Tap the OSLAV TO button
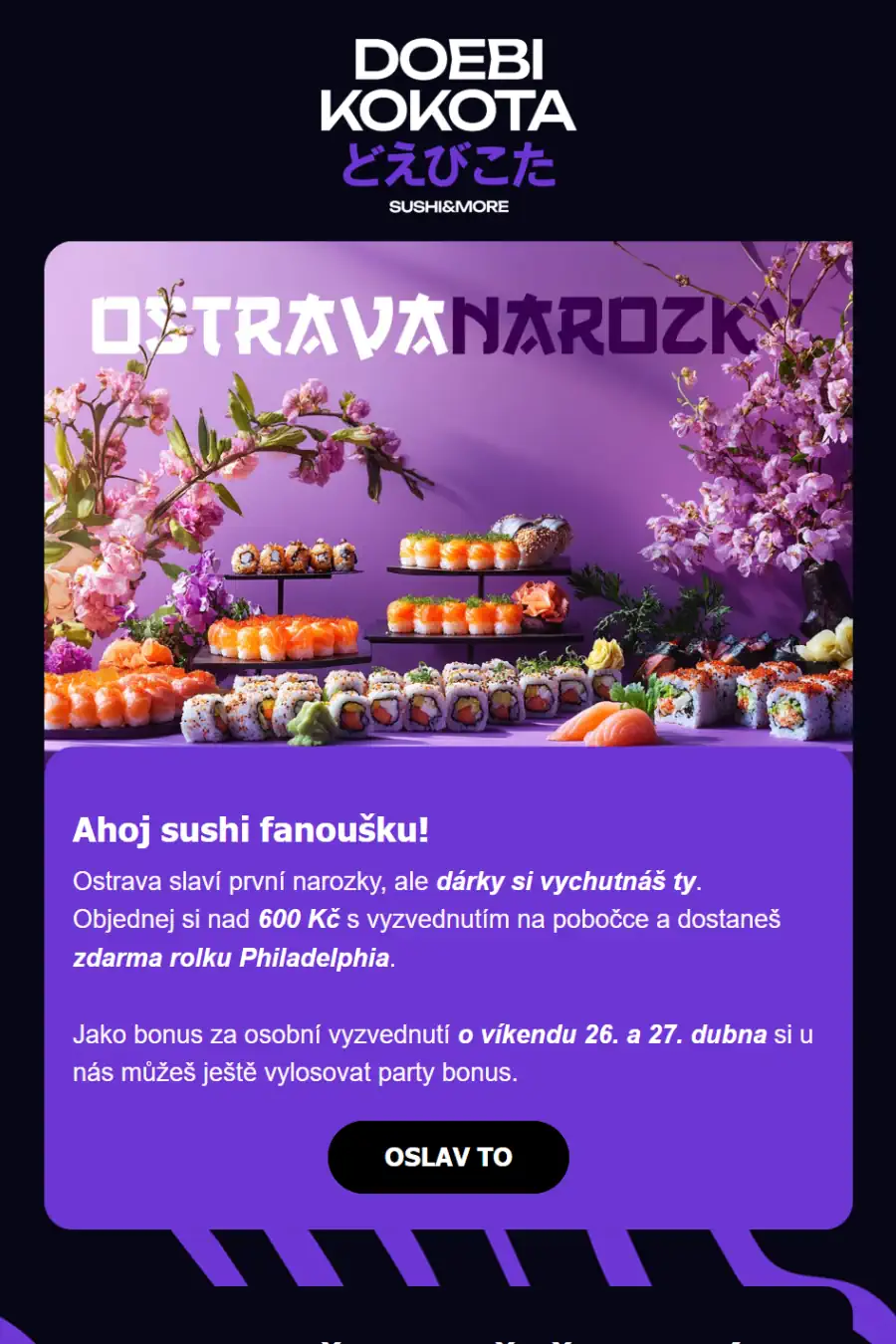Viewport: 896px width, 1344px height. [x=448, y=1157]
